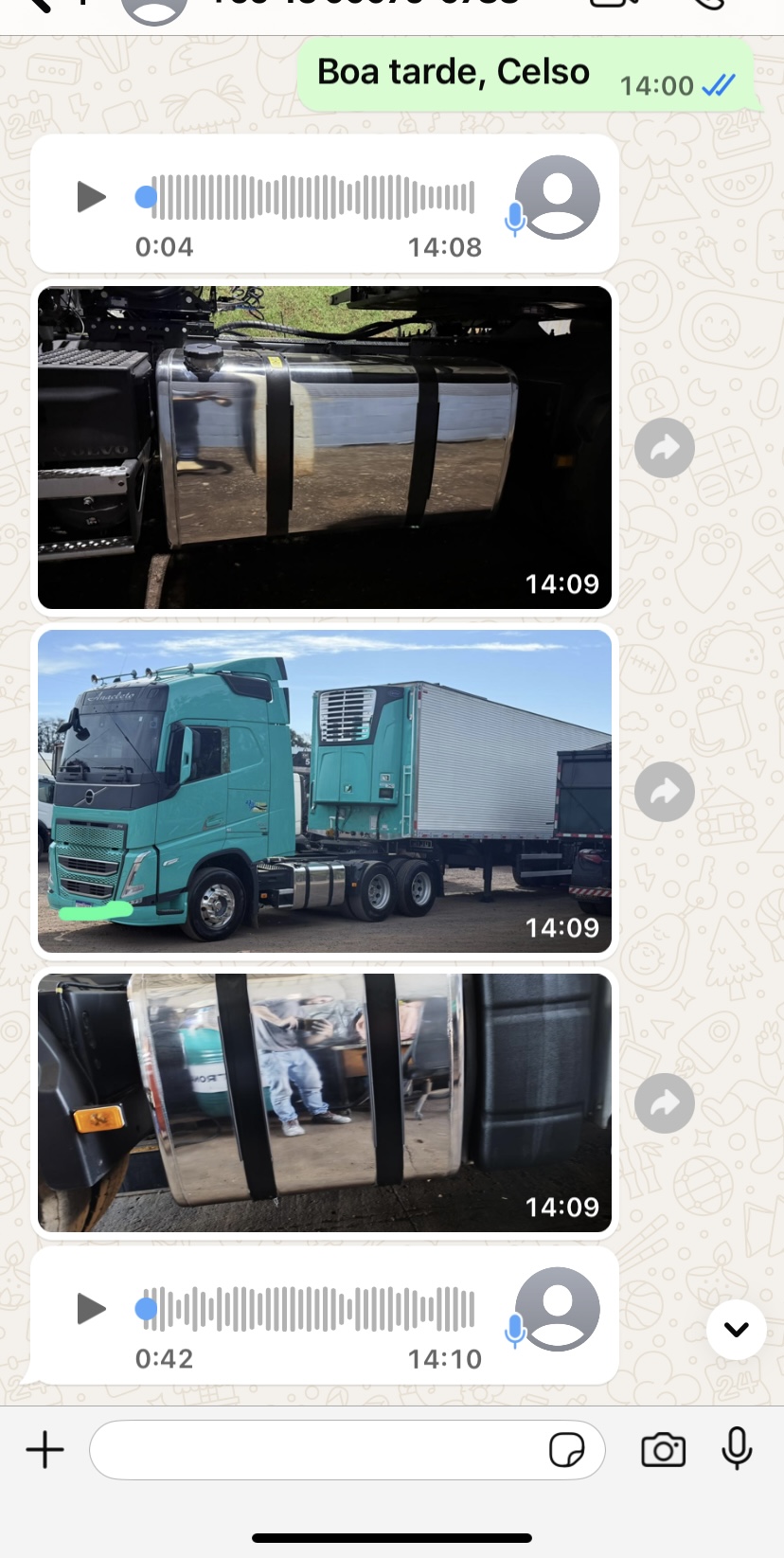Tap the microphone icon on the first voice message
Image resolution: width=784 pixels, height=1558 pixels.
tap(514, 218)
